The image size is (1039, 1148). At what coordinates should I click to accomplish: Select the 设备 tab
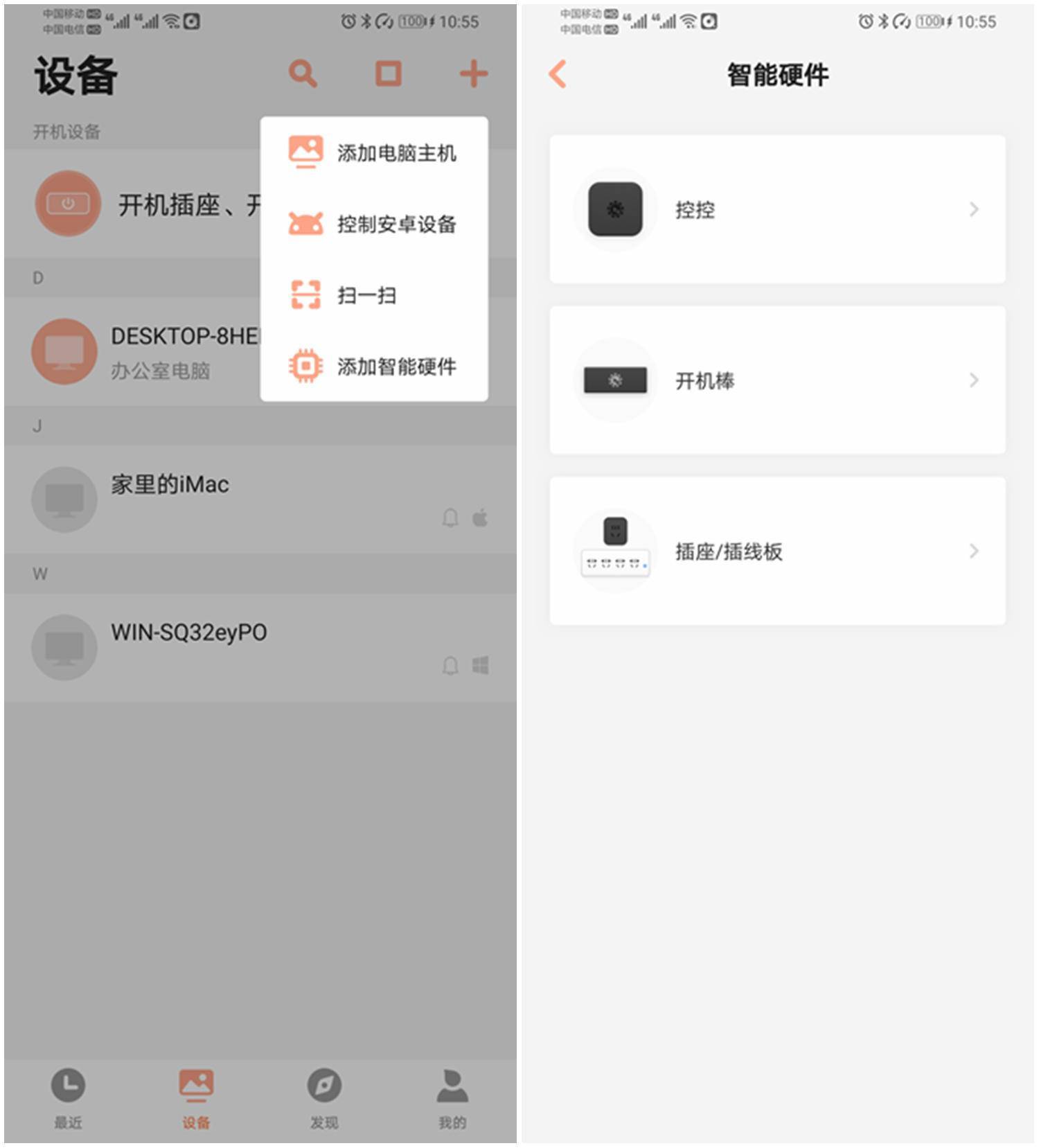[196, 1098]
